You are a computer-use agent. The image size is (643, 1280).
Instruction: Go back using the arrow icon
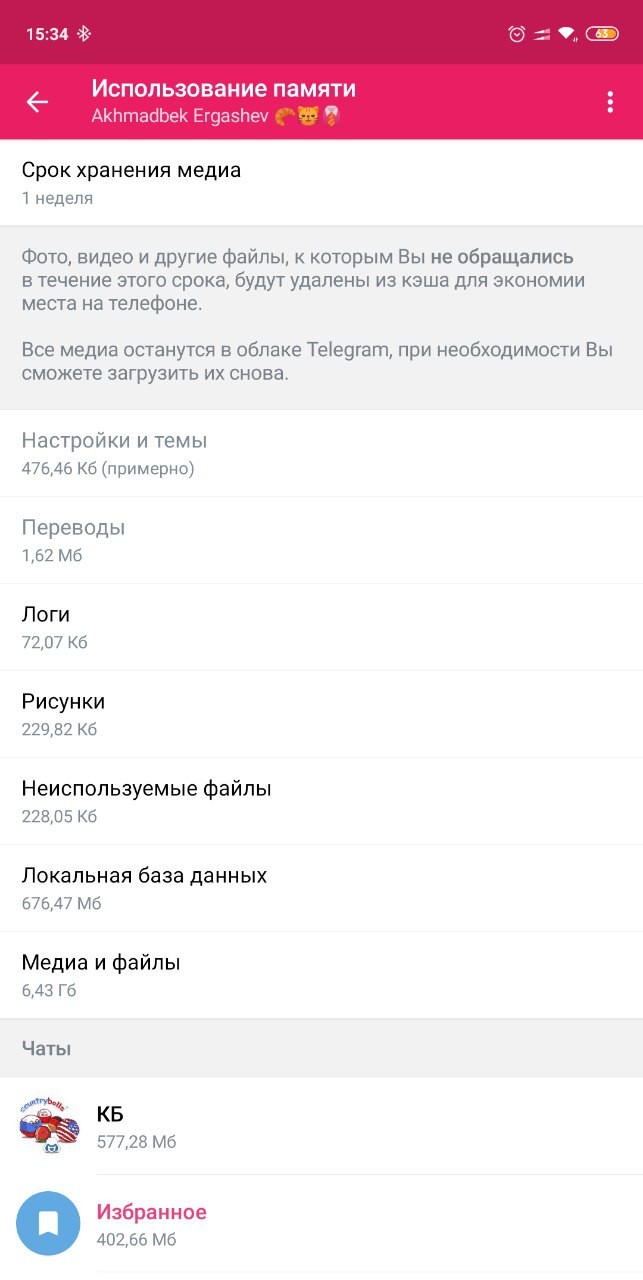tap(37, 102)
